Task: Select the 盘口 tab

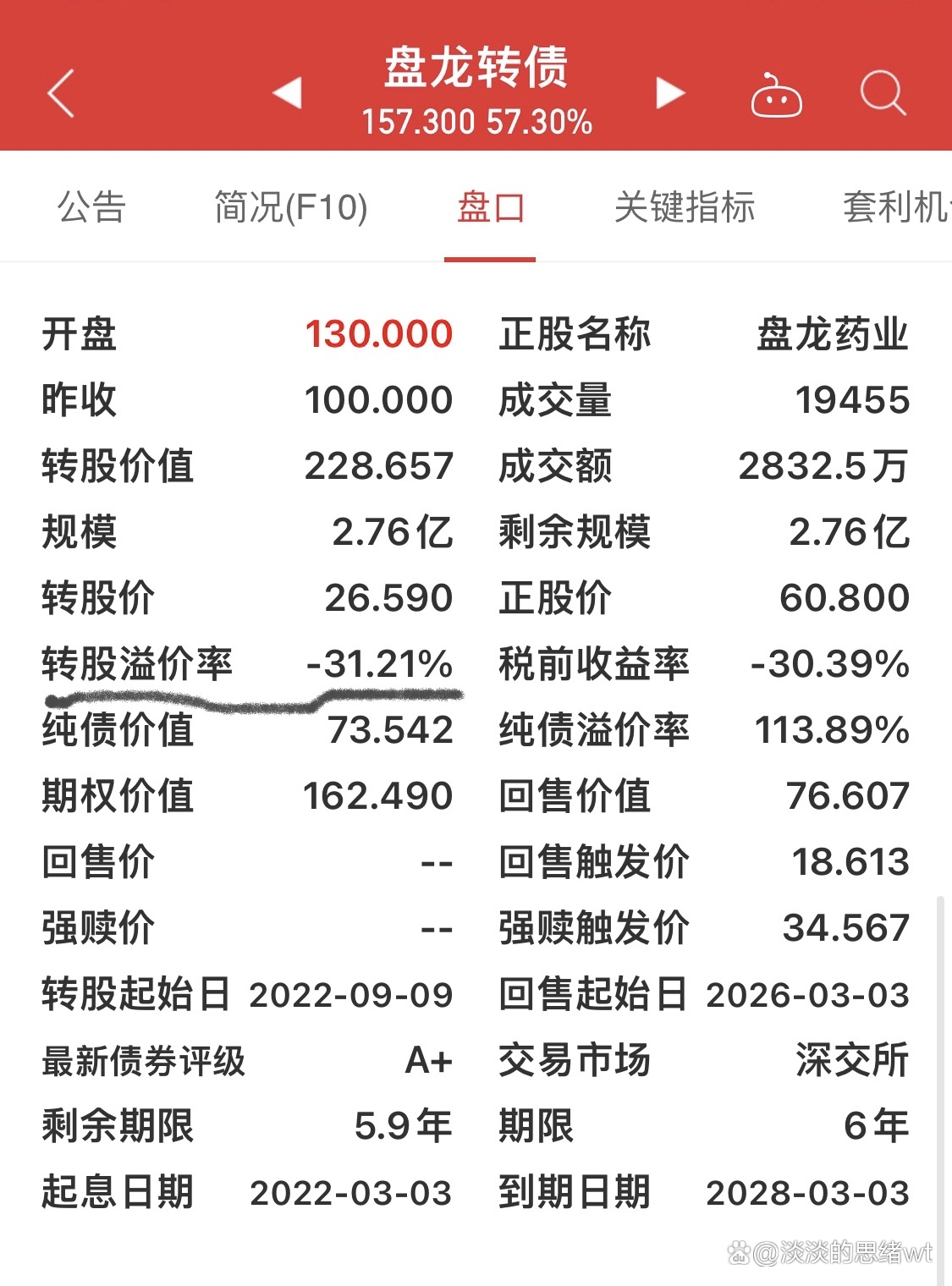Action: 490,207
